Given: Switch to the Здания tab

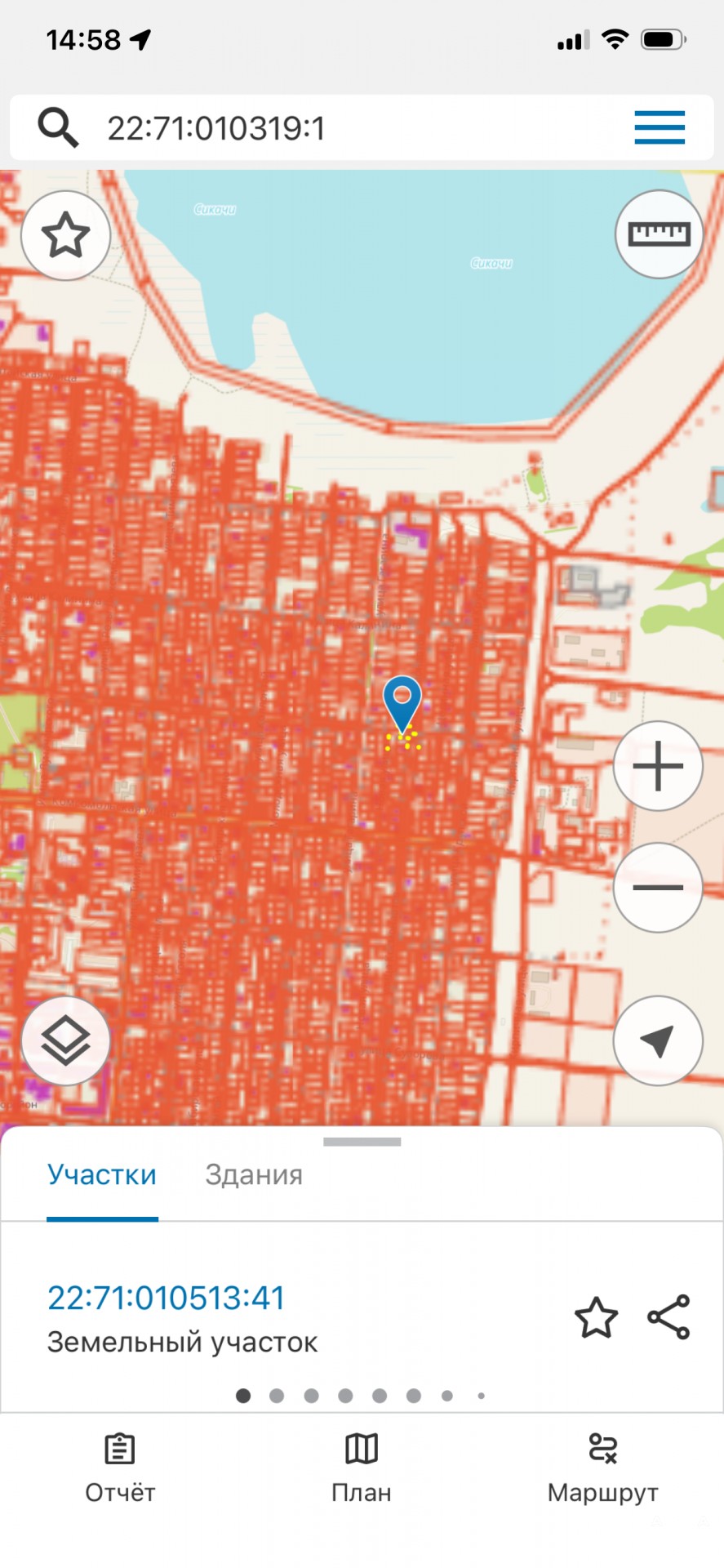Looking at the screenshot, I should click(254, 1174).
